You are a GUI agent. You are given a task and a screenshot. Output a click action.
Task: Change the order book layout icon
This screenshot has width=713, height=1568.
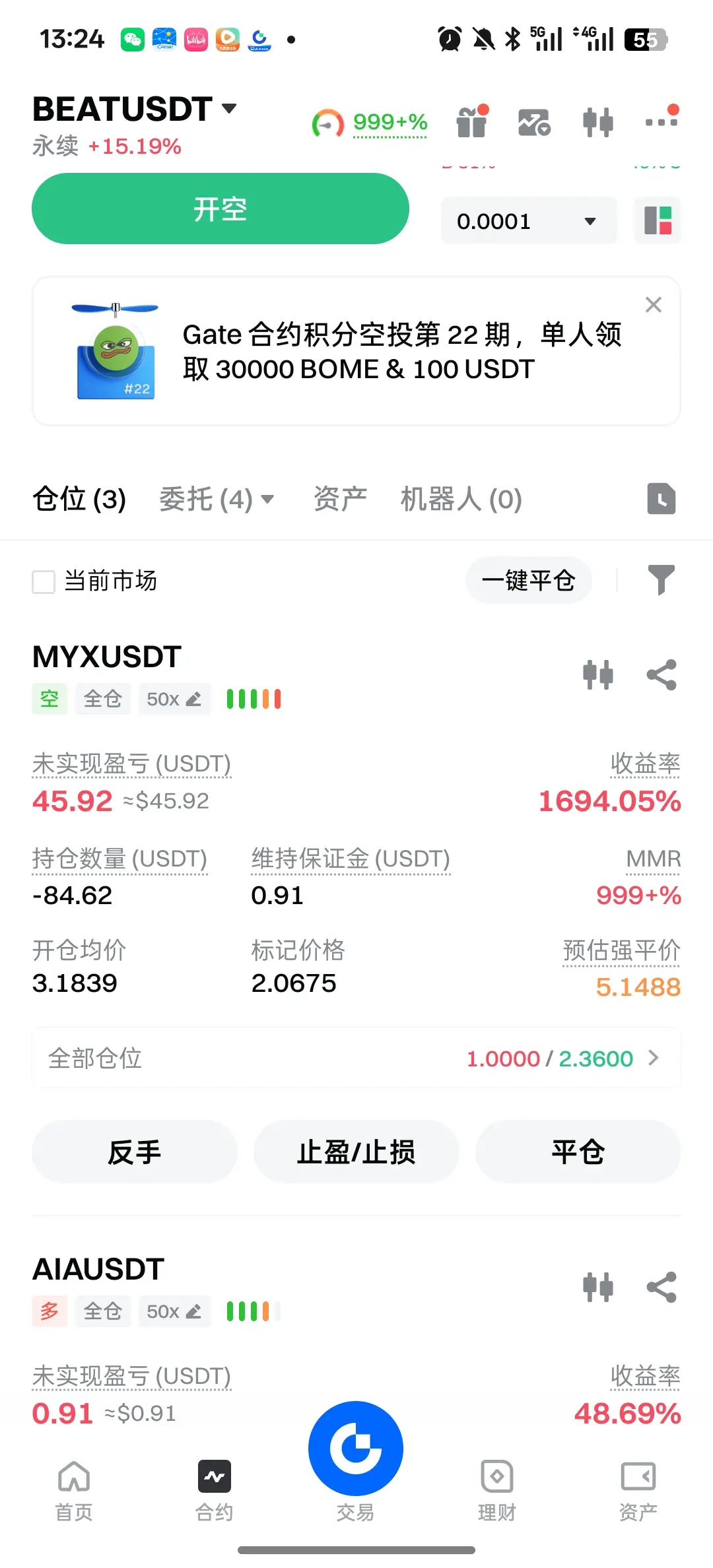tap(658, 221)
